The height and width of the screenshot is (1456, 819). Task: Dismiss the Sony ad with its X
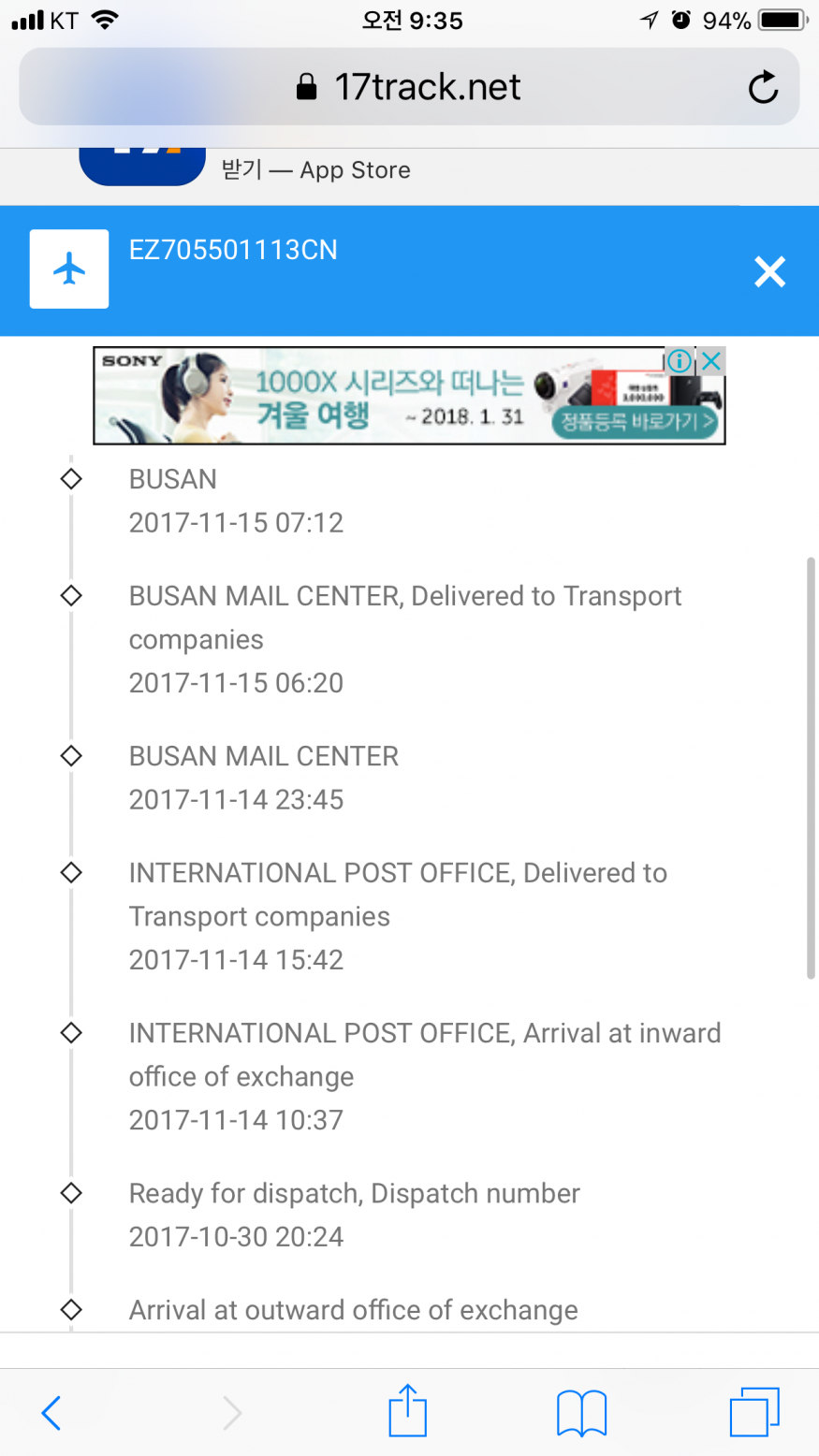712,360
